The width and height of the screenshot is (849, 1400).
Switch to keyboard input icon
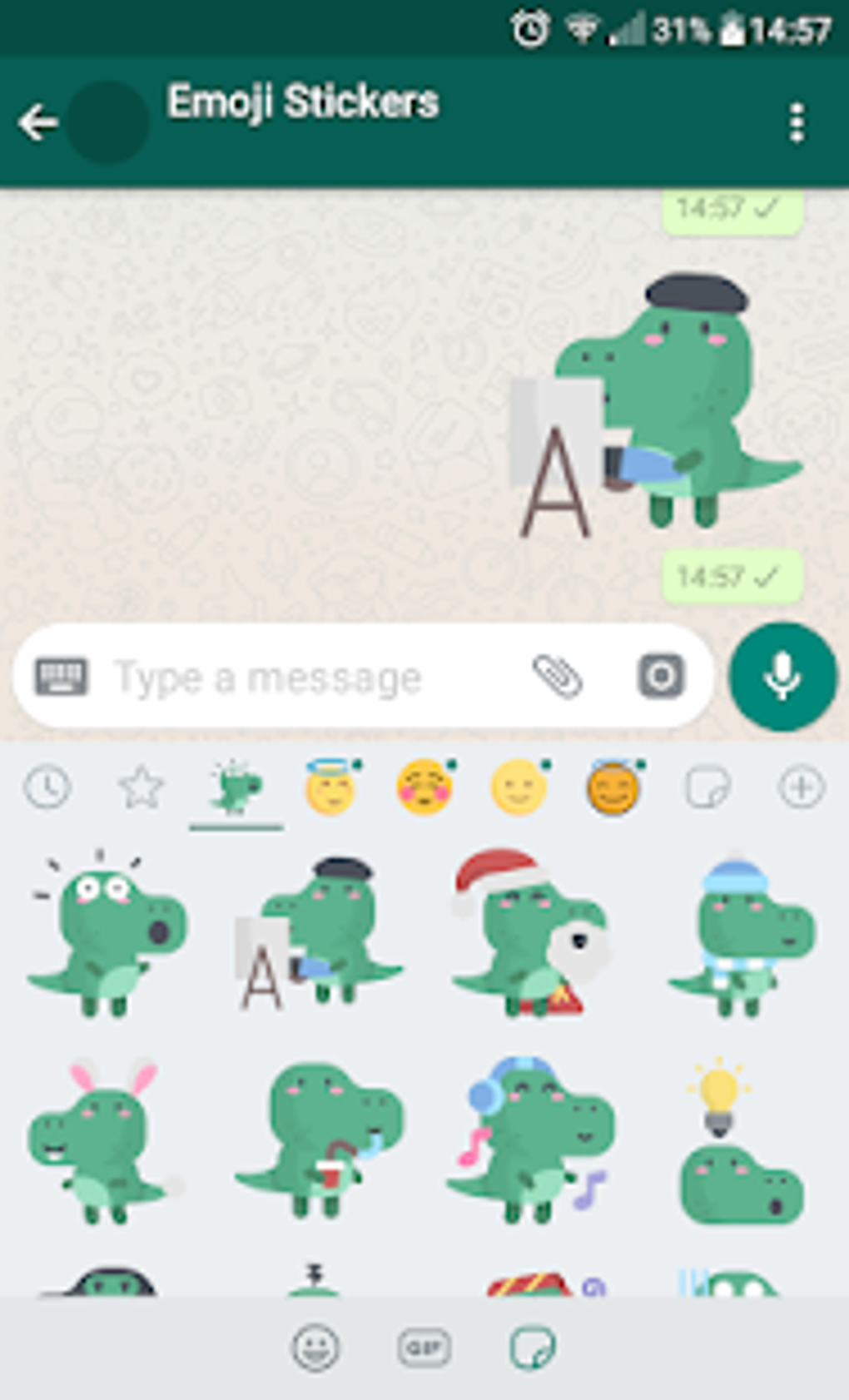click(x=61, y=676)
